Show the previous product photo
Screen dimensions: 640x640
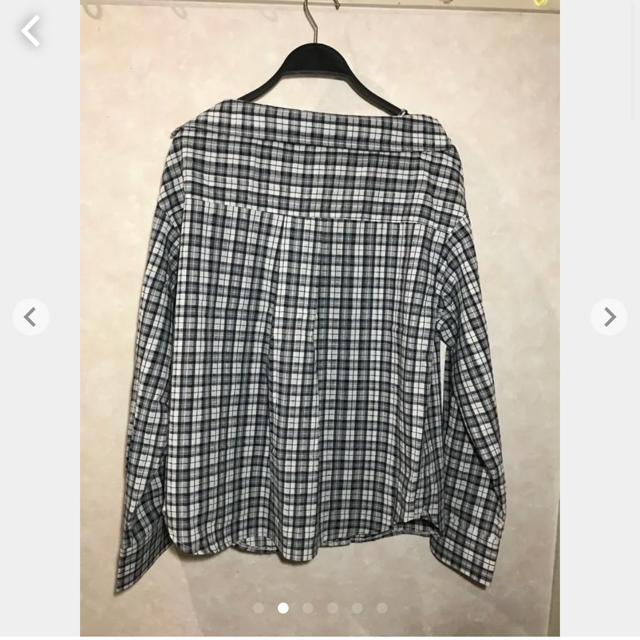(x=31, y=317)
